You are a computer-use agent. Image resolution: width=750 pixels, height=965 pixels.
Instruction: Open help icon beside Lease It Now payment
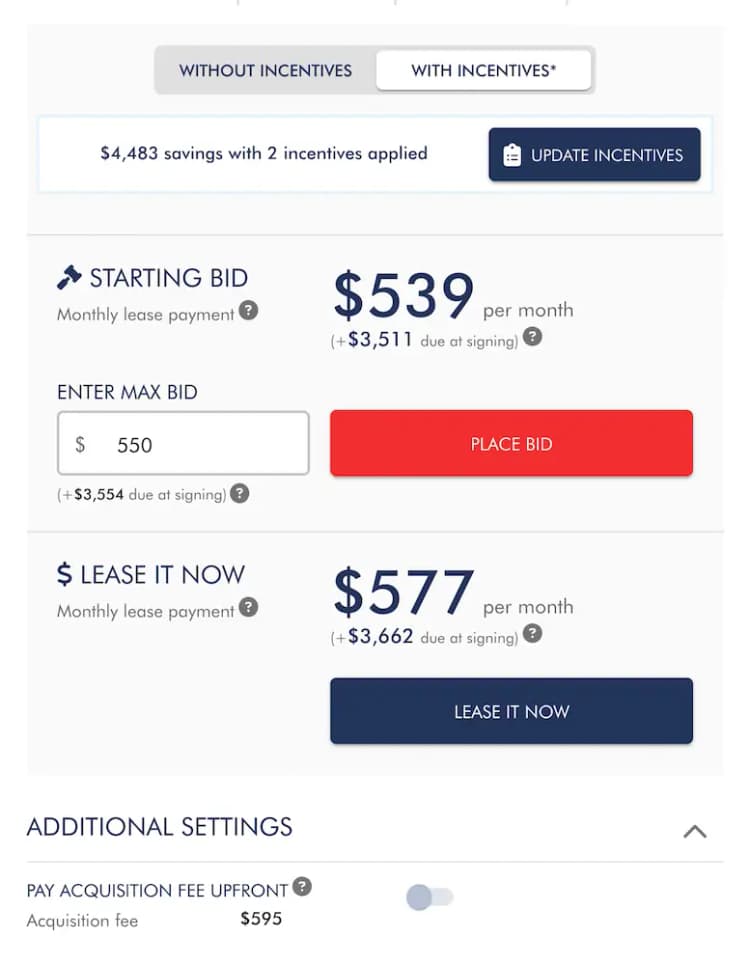coord(249,607)
